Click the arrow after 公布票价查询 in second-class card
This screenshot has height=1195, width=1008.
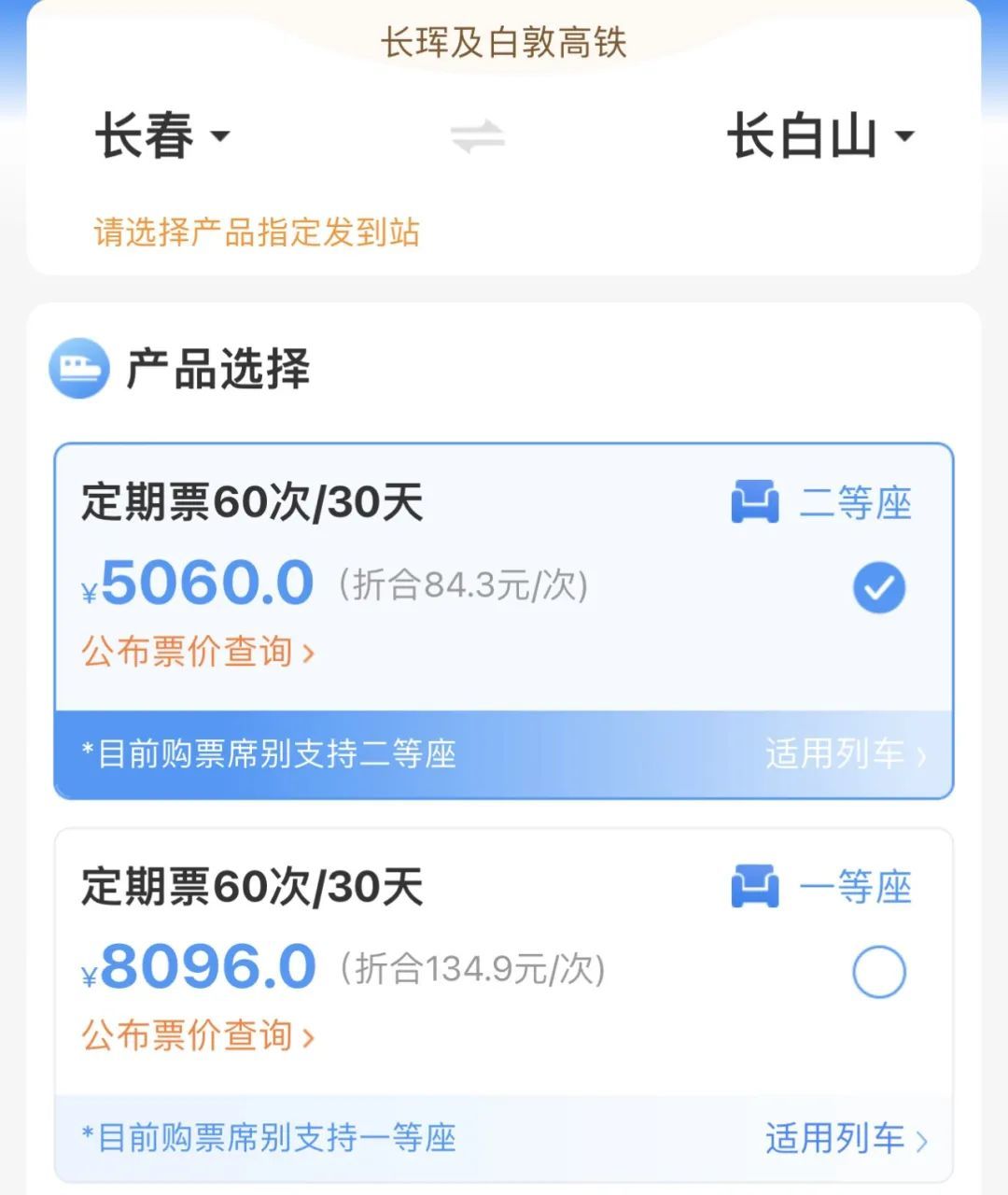click(x=311, y=653)
